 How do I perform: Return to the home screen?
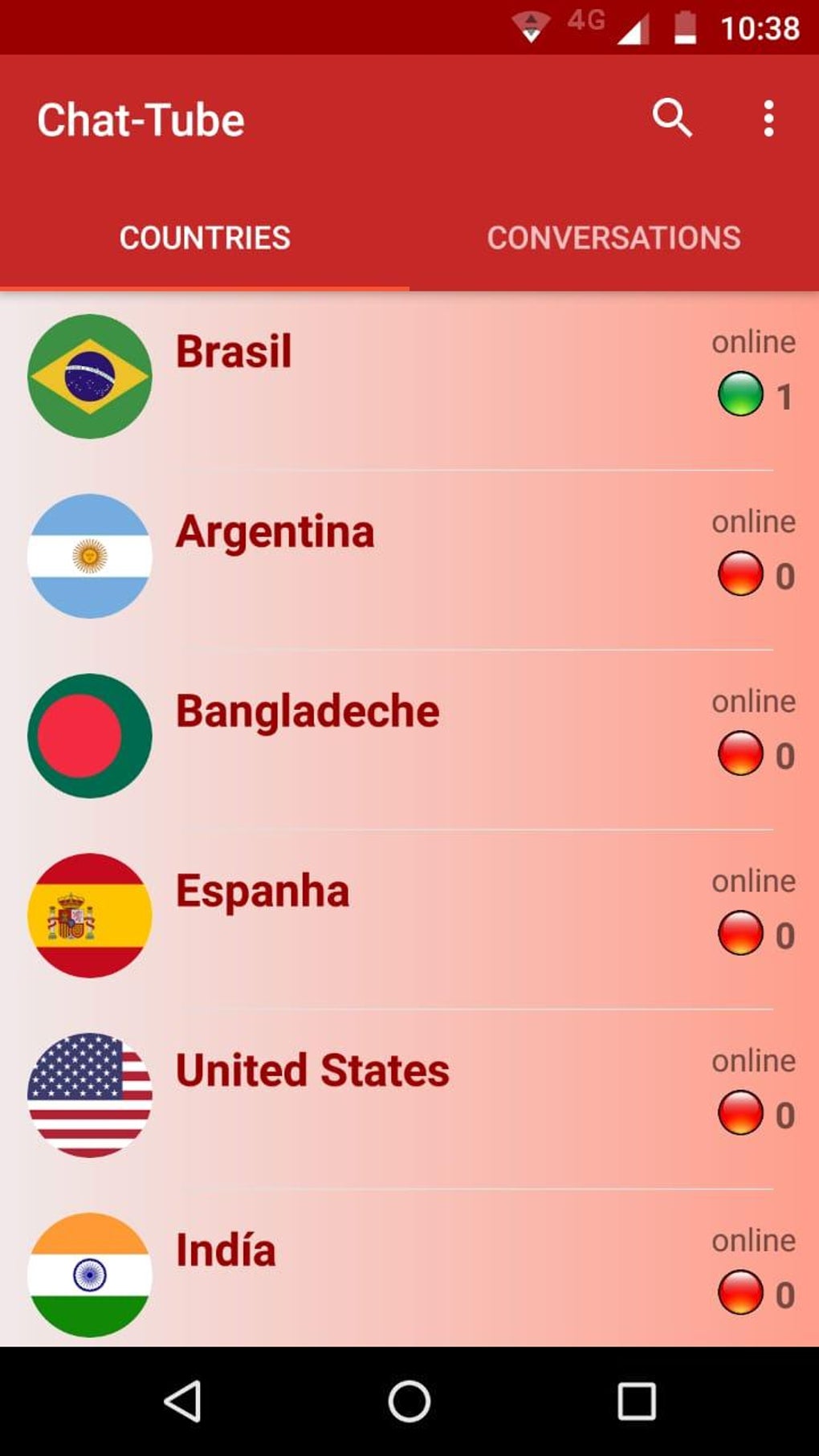pyautogui.click(x=409, y=1401)
